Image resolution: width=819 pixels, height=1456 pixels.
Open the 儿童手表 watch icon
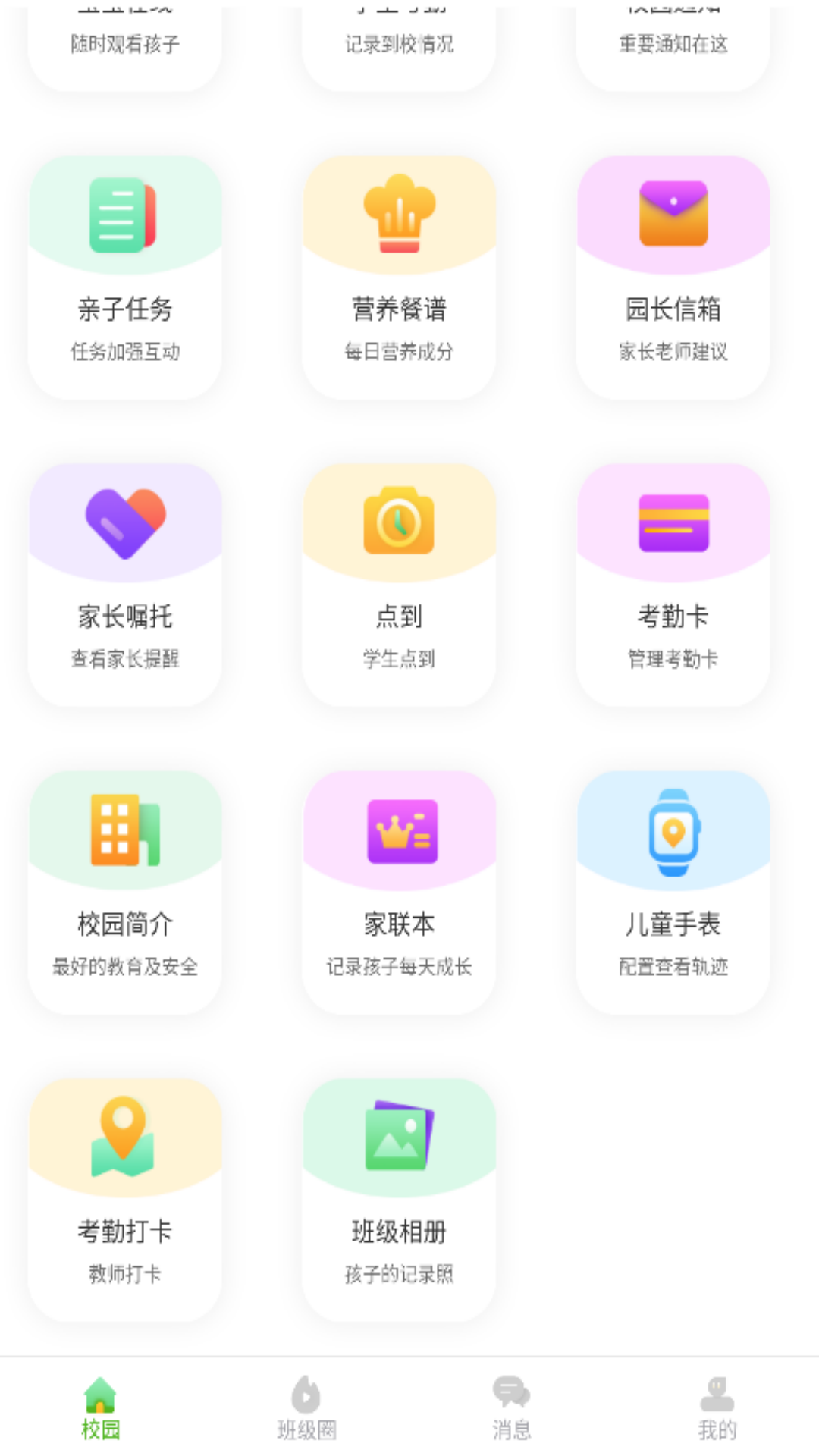672,830
